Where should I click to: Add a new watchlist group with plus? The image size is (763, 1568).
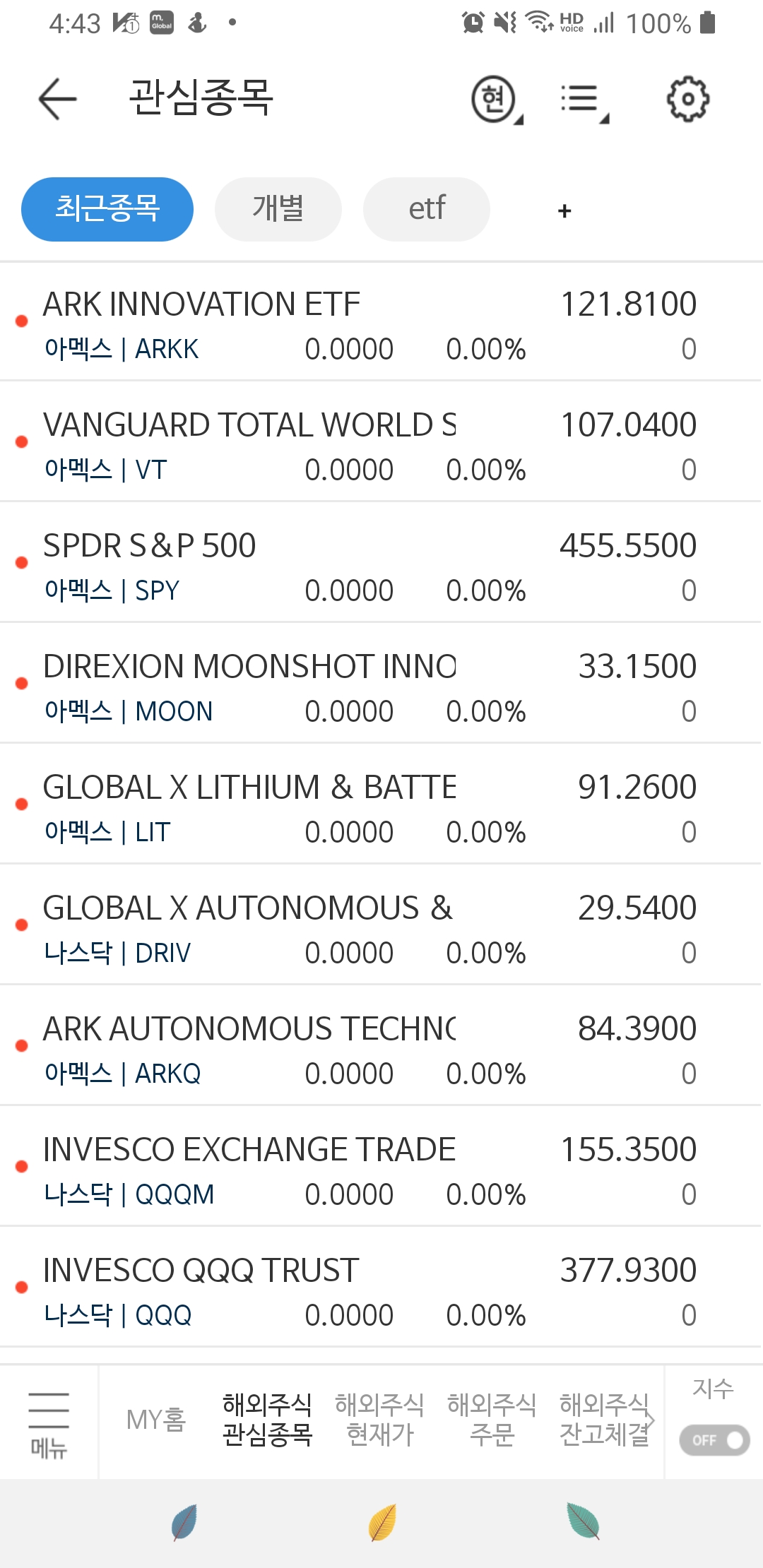564,210
